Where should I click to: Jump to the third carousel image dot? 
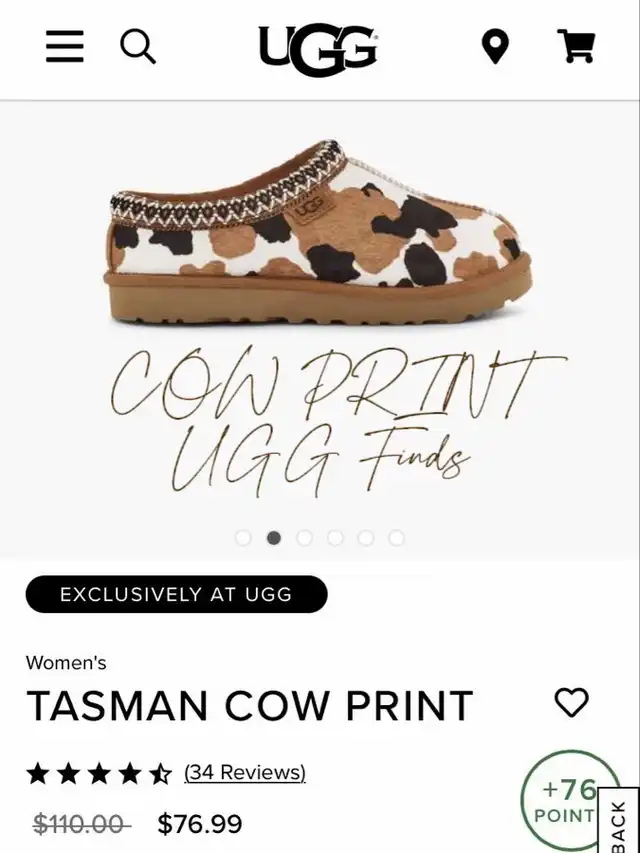coord(304,538)
